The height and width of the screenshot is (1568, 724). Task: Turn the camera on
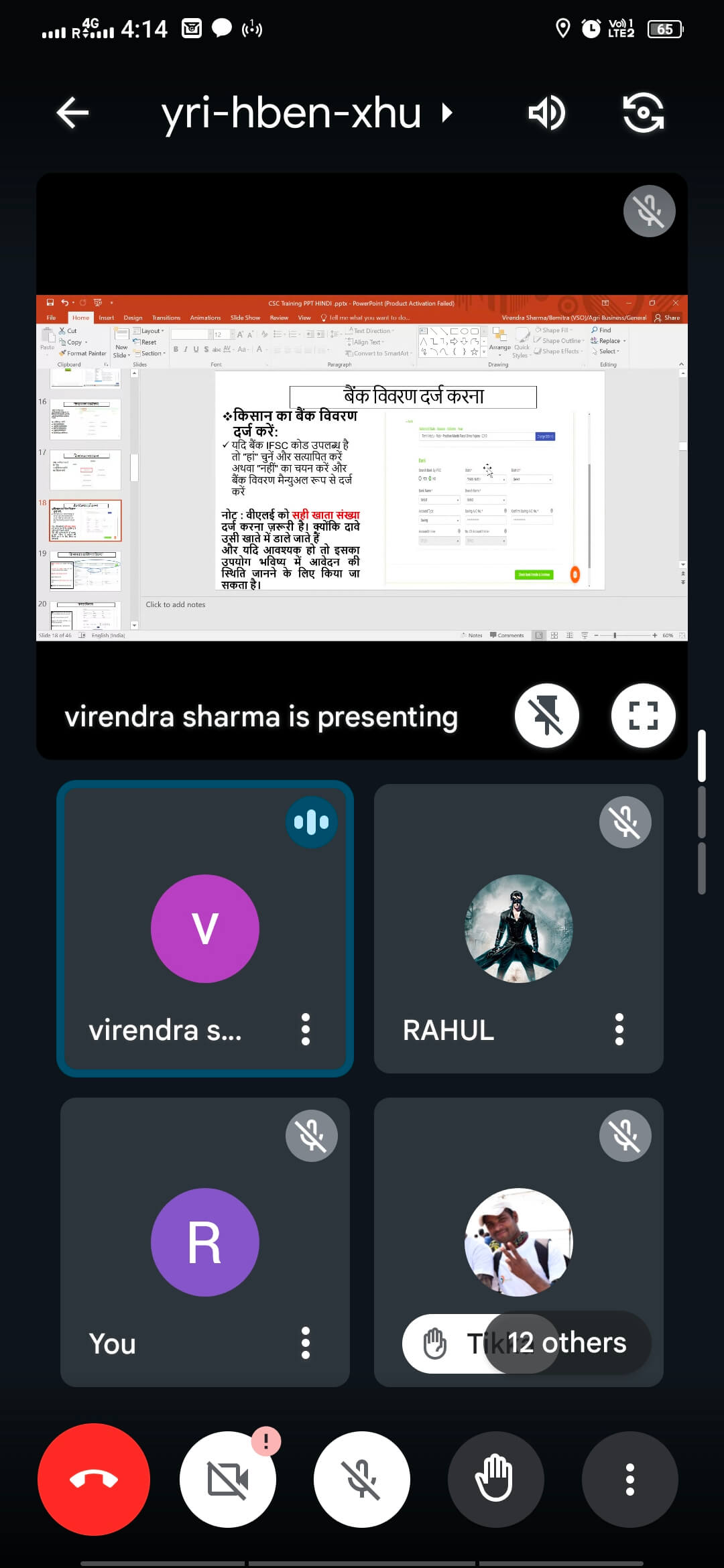pyautogui.click(x=228, y=1480)
